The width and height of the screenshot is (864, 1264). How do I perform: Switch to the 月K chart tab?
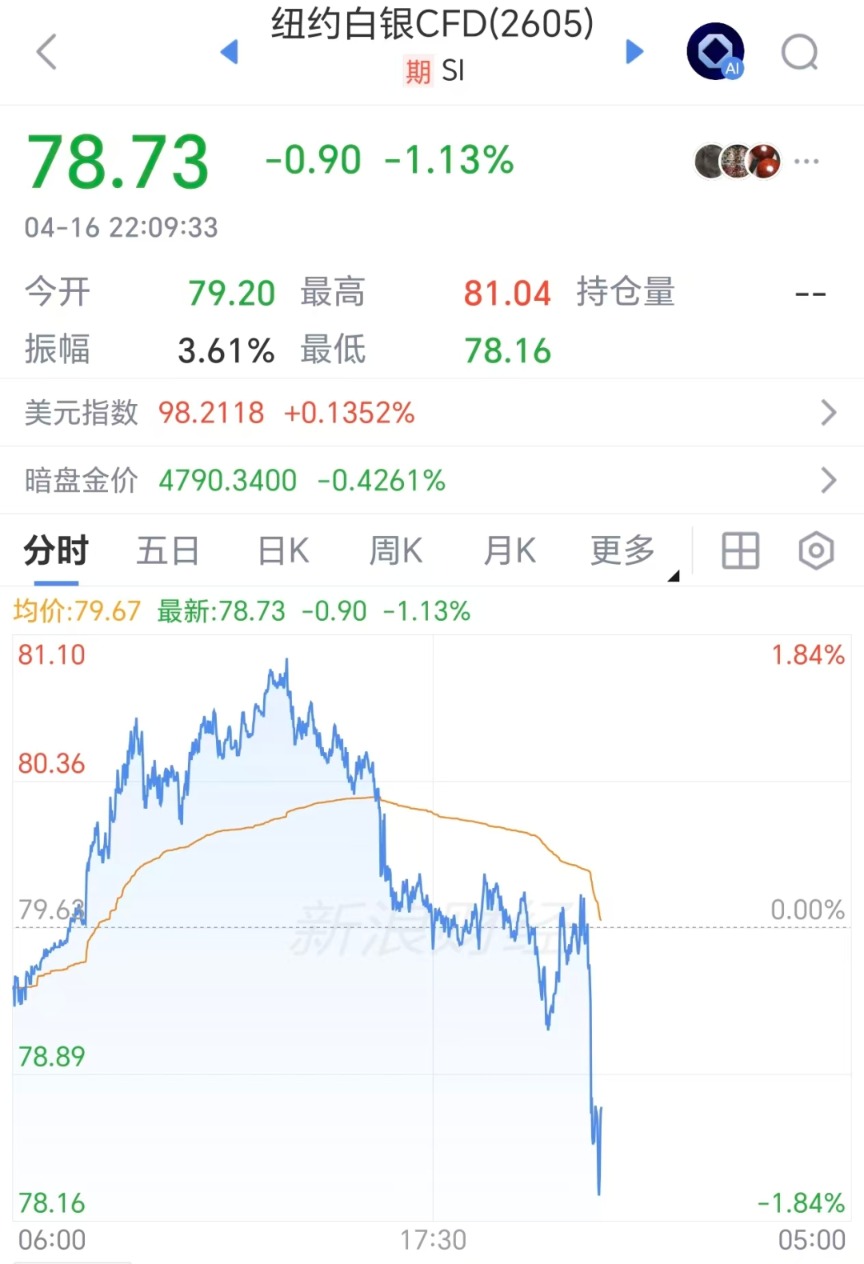coord(510,551)
